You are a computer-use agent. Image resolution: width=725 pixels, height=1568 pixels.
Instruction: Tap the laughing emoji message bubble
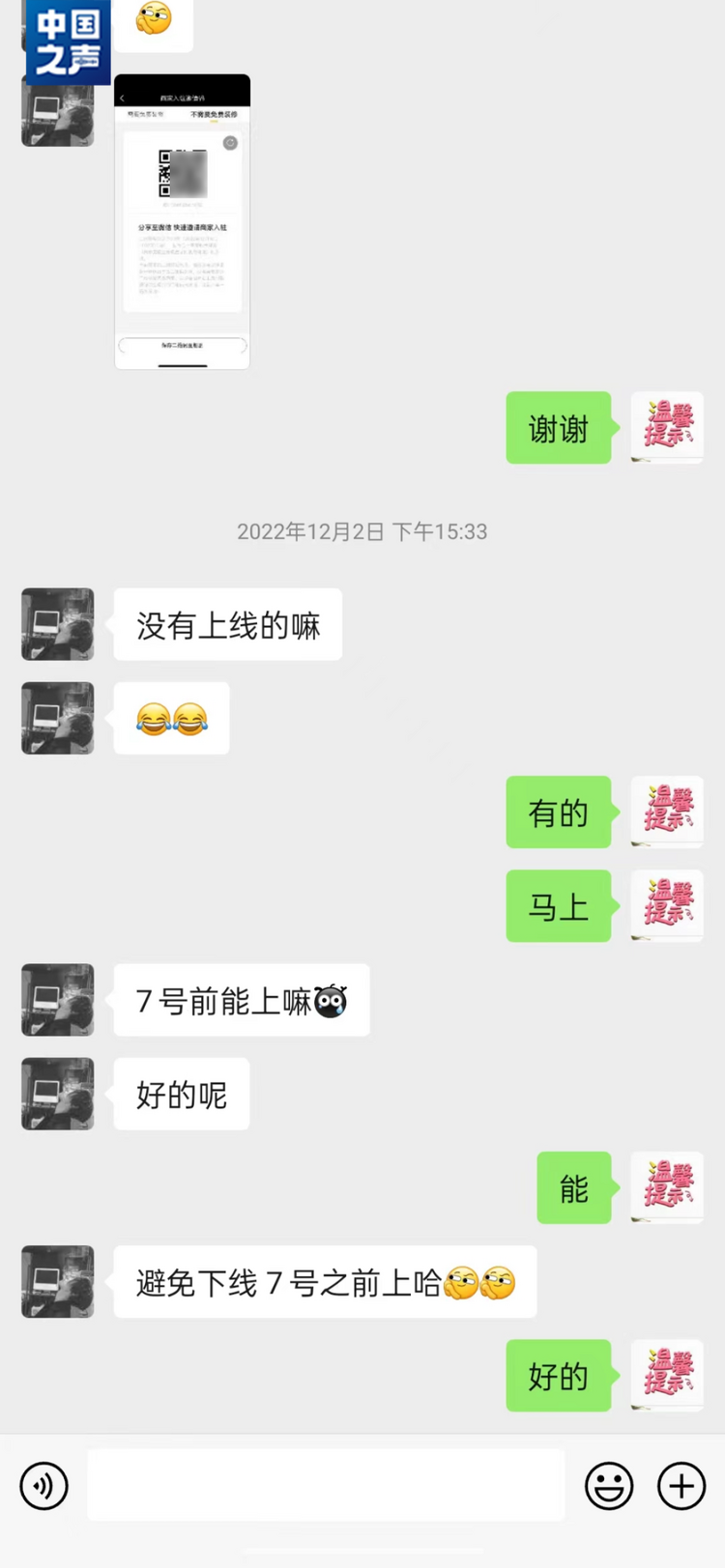171,719
